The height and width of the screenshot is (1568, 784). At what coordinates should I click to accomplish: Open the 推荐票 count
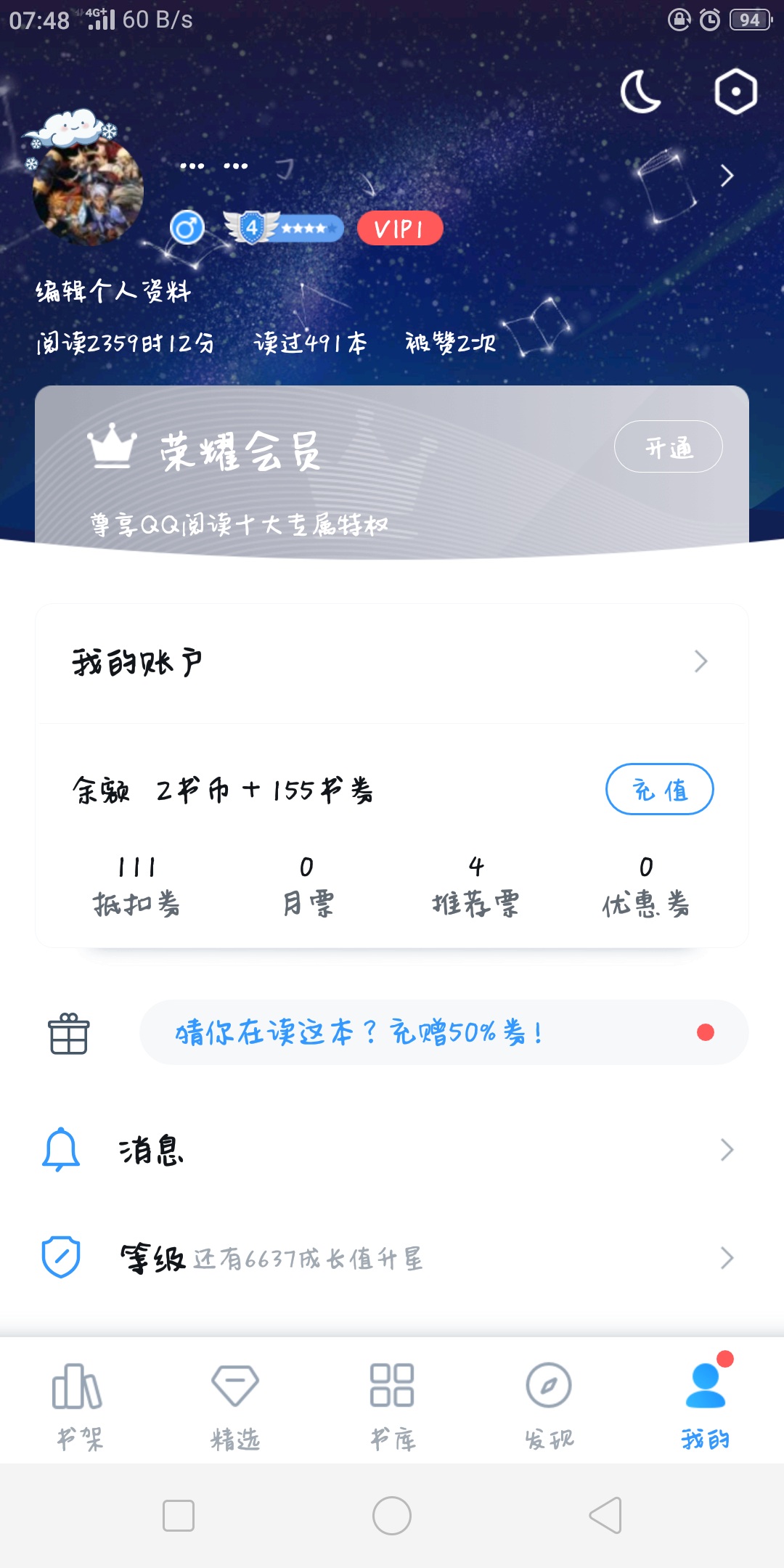coord(476,886)
